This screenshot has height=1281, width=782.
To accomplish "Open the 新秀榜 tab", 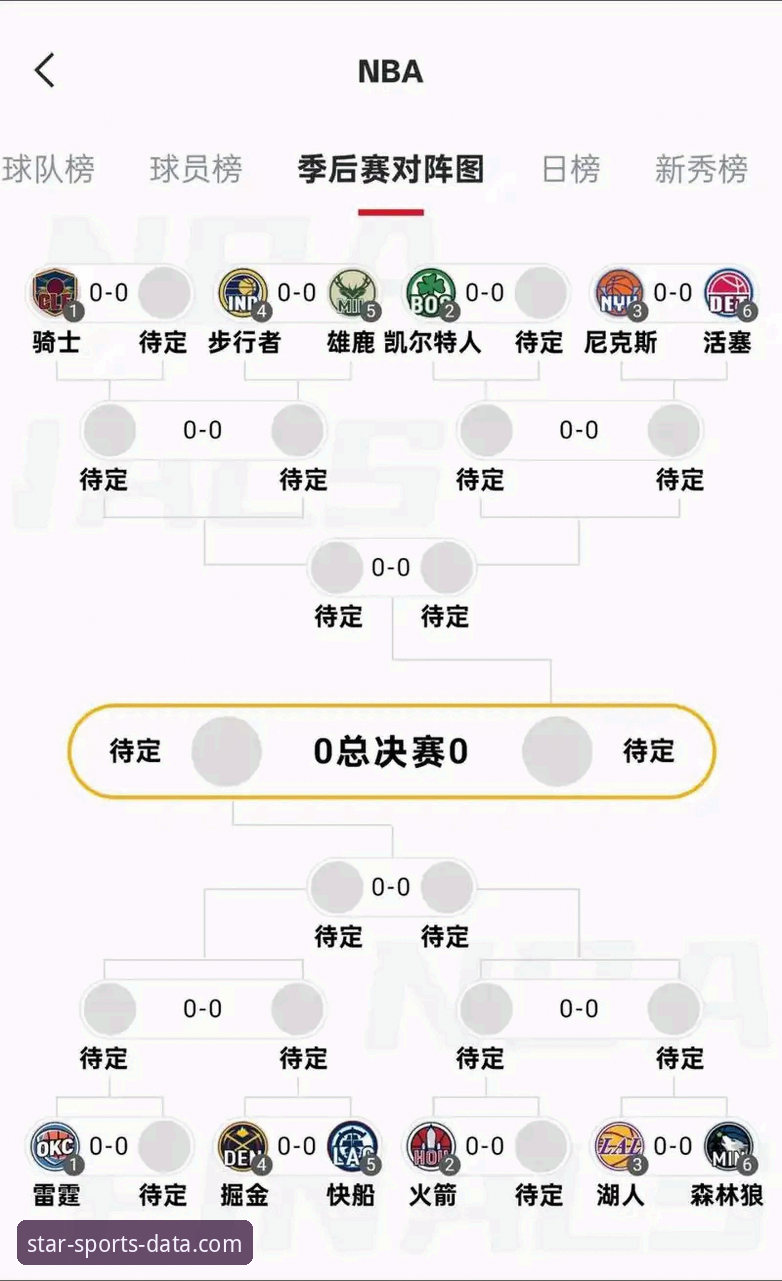I will coord(702,170).
